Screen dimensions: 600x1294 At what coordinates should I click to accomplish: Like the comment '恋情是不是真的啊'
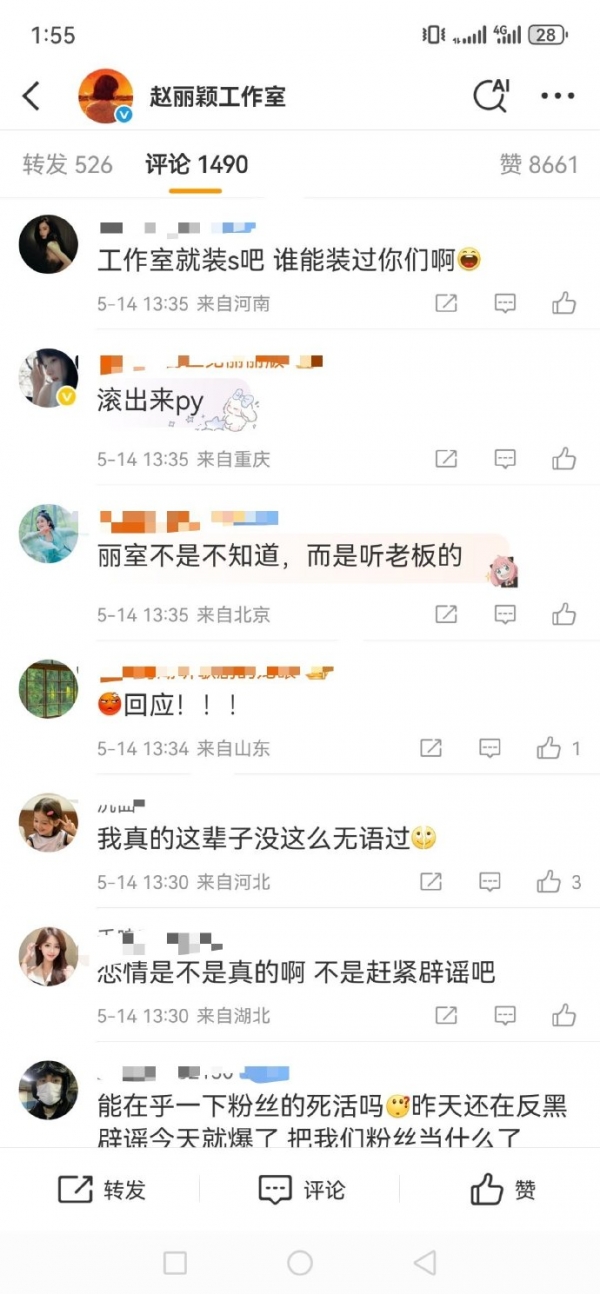564,1016
